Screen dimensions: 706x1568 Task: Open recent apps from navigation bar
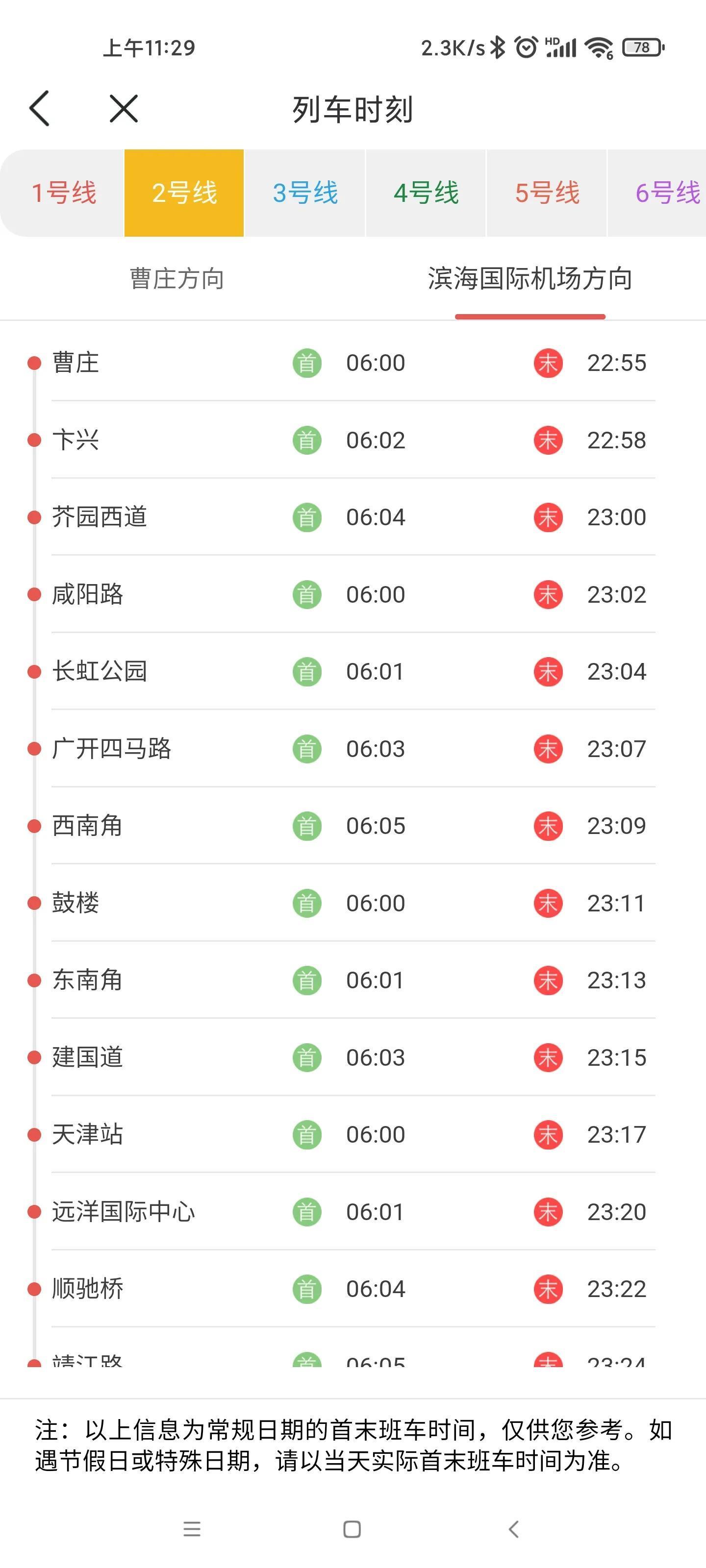click(x=192, y=1528)
